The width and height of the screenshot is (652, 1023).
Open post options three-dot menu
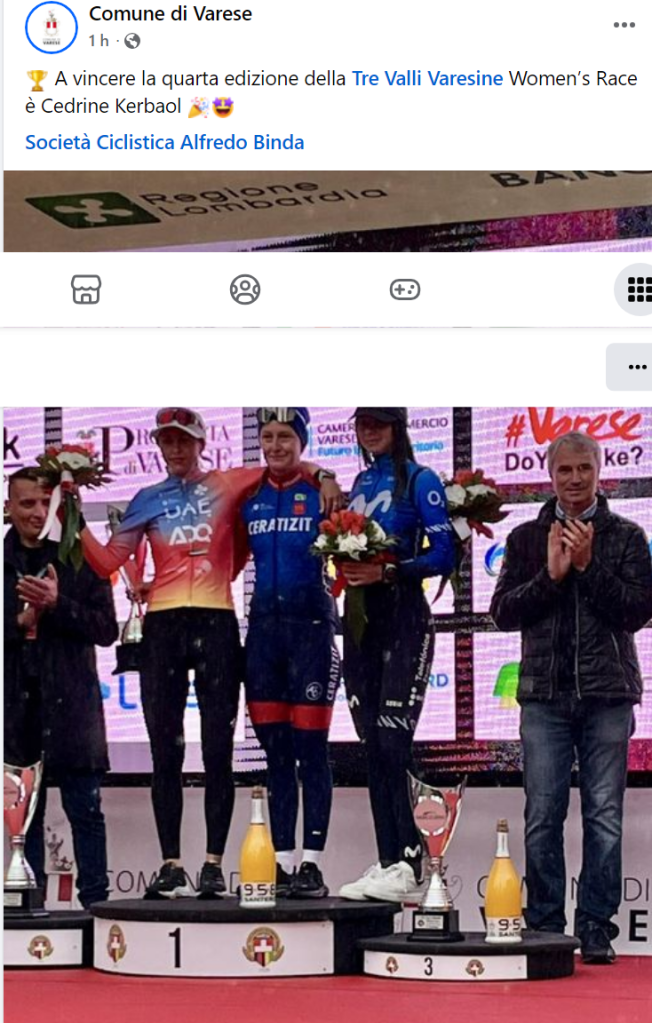click(624, 25)
